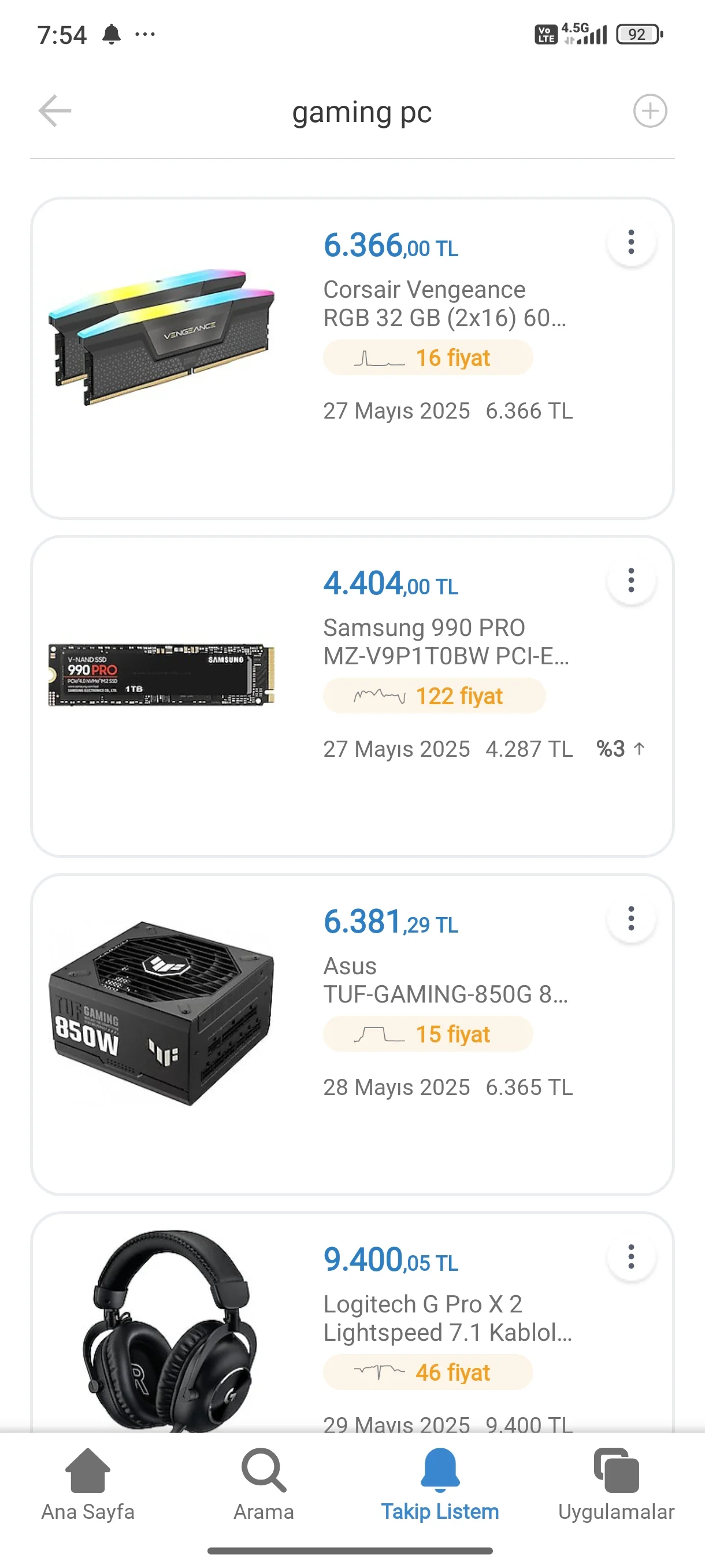Viewport: 705px width, 1568px height.
Task: Switch to the Uygulamalar tab
Action: 615,1484
